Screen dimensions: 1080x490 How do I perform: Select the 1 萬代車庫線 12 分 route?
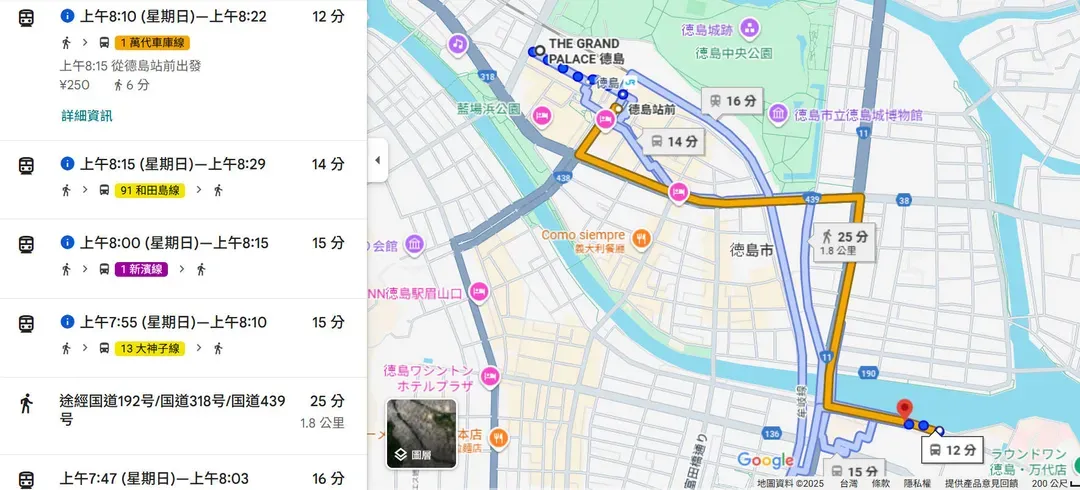click(180, 17)
